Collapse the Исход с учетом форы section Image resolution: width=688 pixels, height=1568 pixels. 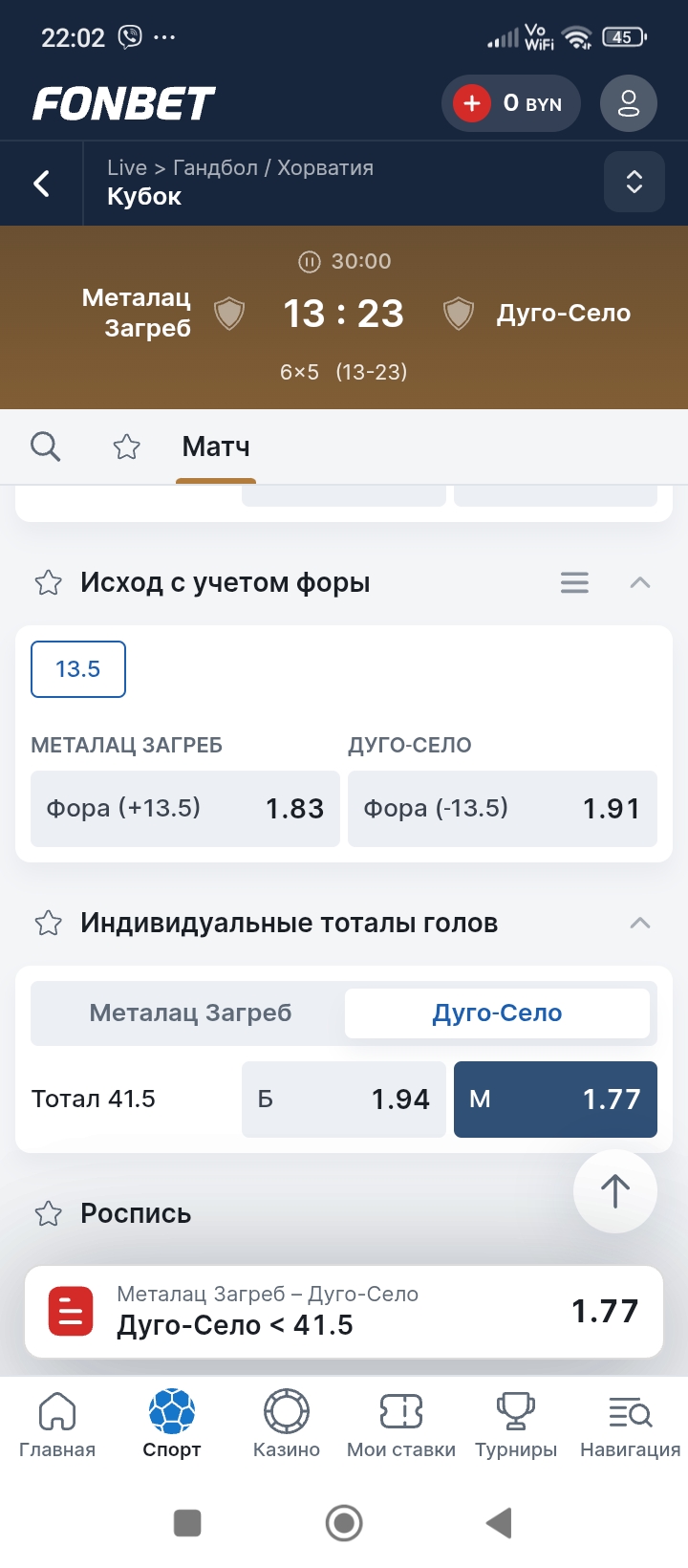(640, 582)
